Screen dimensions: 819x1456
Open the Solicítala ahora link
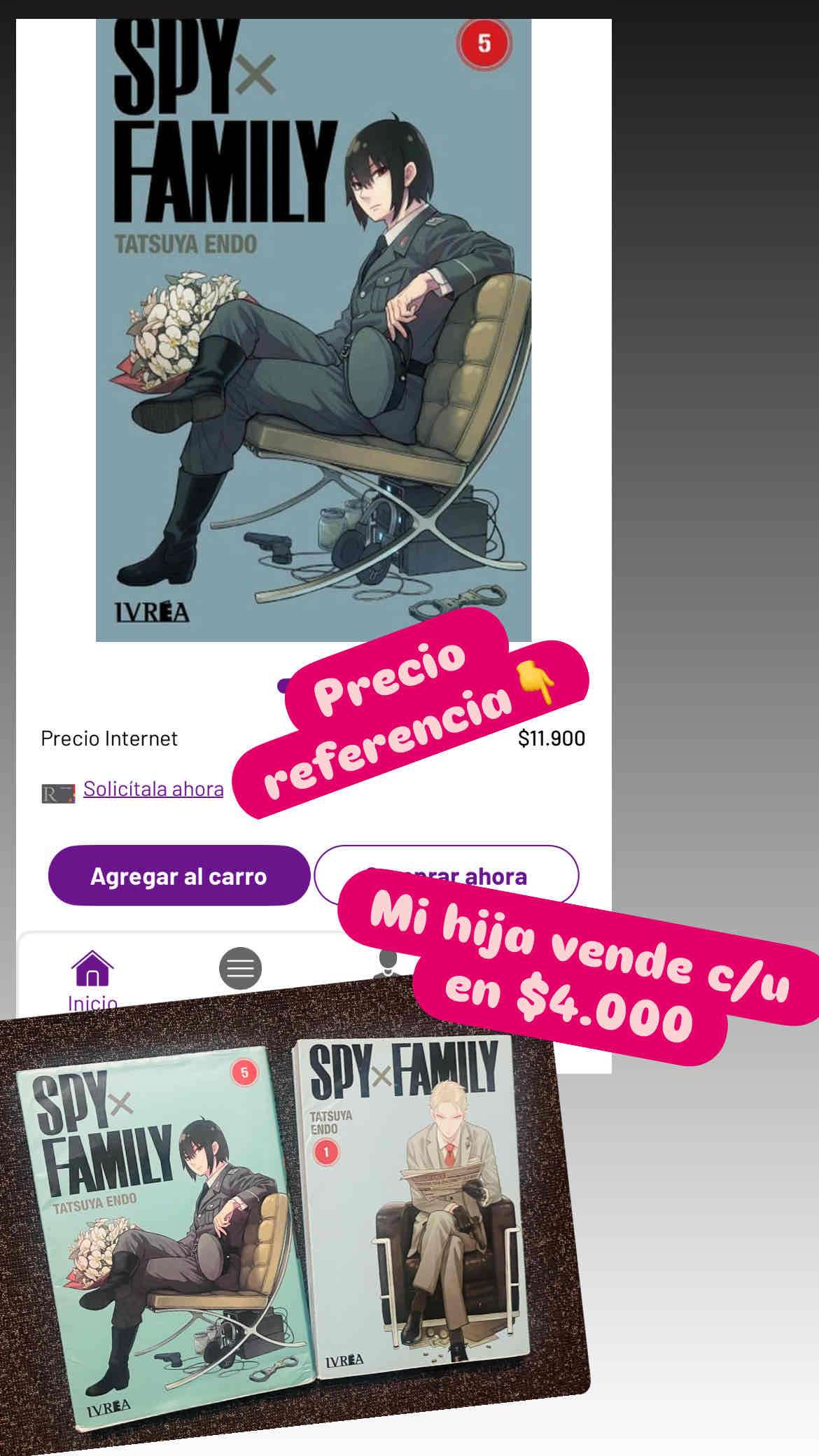coord(153,790)
